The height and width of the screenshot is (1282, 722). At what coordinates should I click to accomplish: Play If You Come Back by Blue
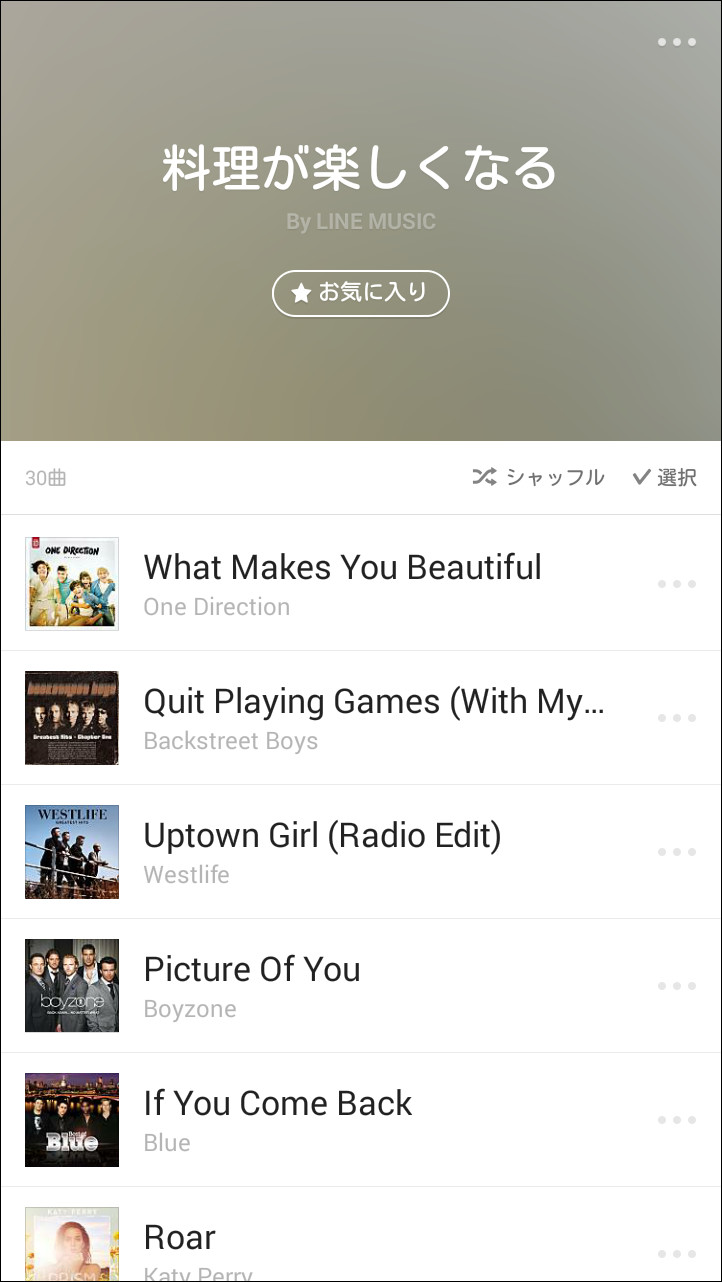click(x=278, y=1119)
